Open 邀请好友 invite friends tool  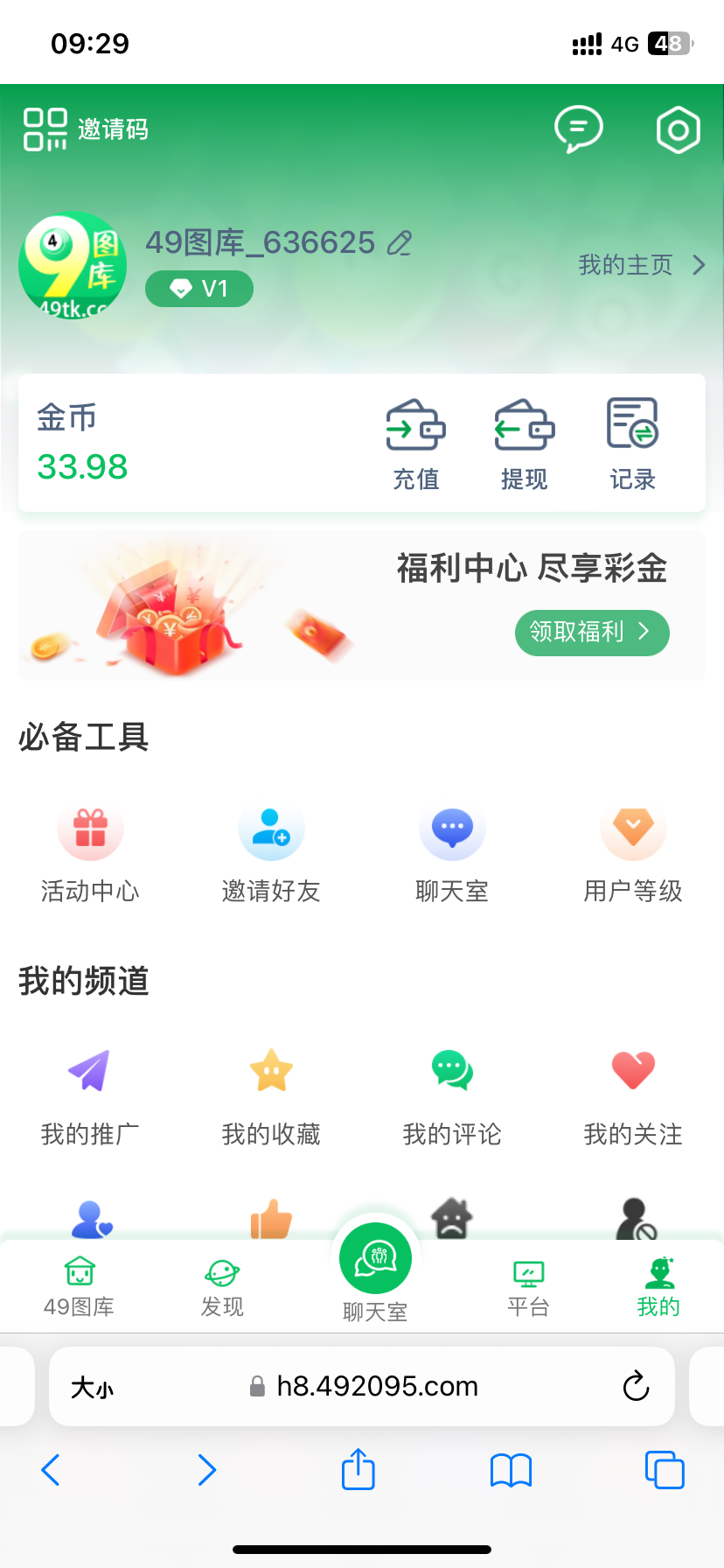click(x=271, y=853)
